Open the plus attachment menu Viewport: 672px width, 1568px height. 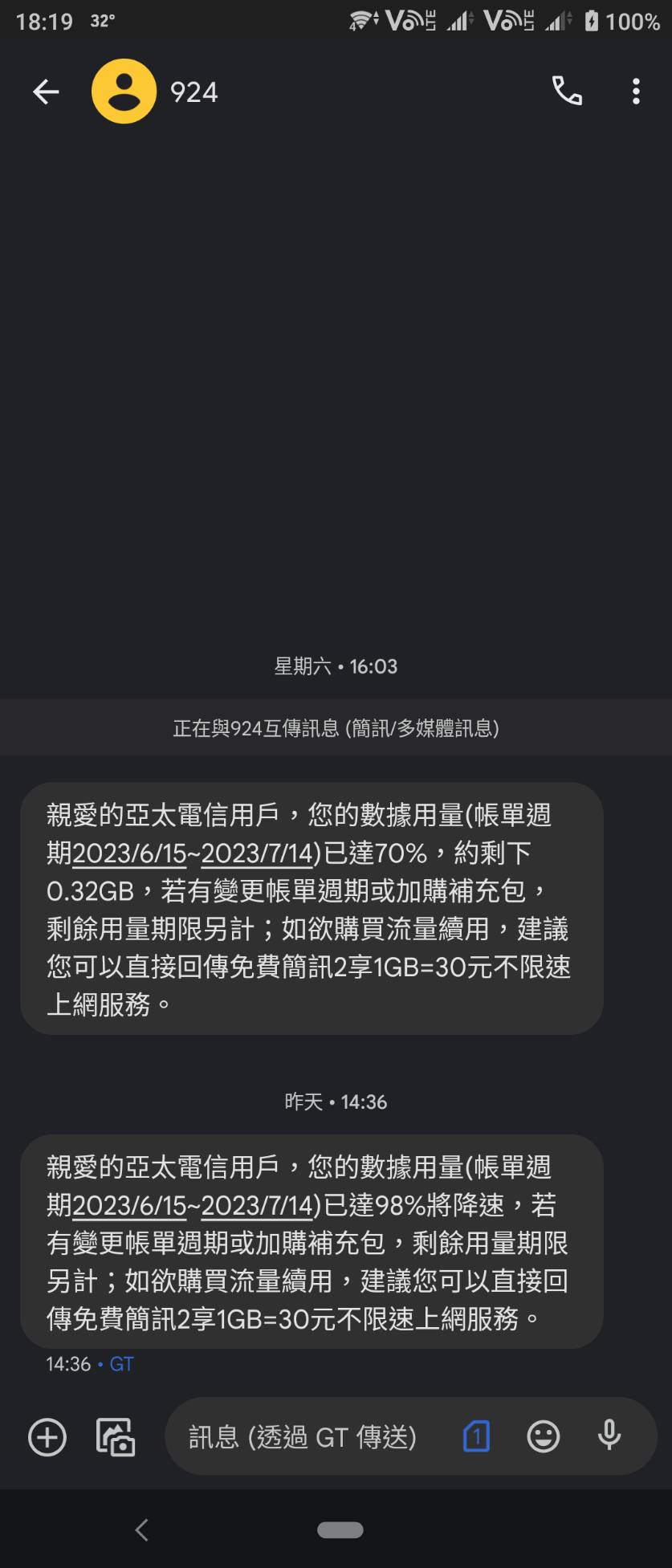point(47,1436)
